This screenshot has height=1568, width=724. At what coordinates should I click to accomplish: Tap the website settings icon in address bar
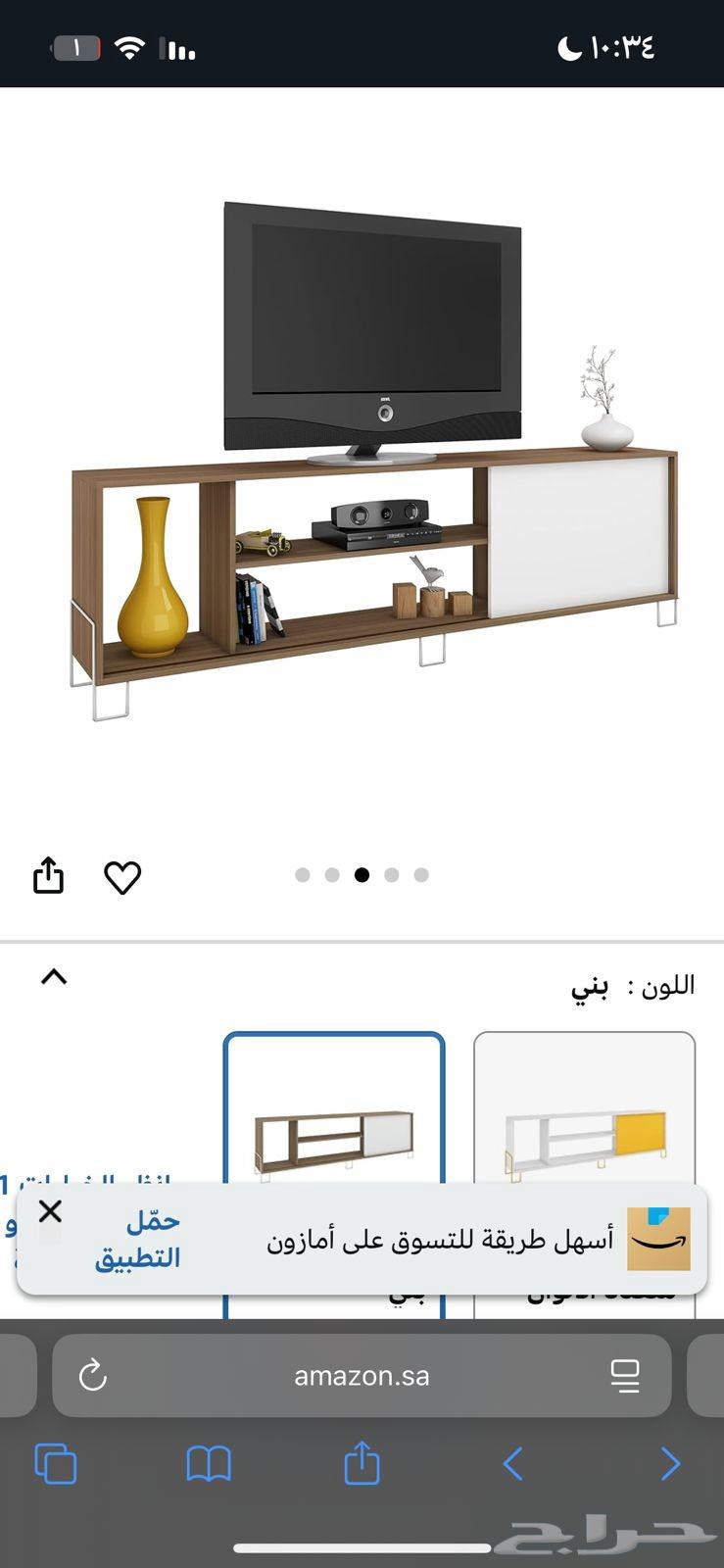point(624,1375)
